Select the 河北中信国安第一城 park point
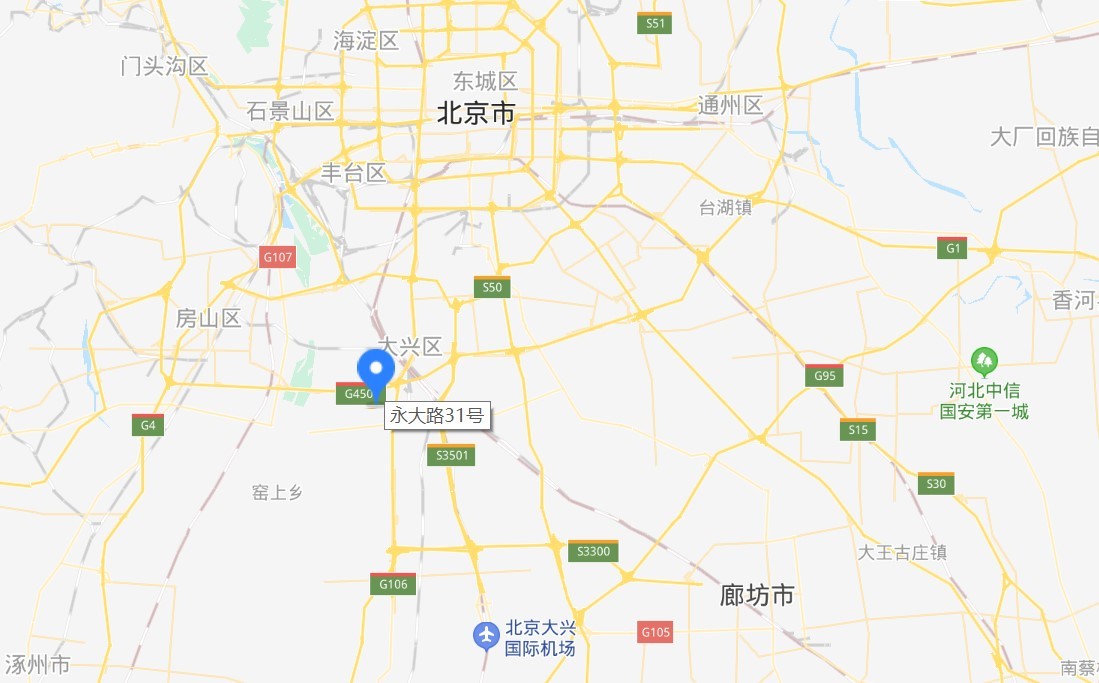 coord(984,360)
